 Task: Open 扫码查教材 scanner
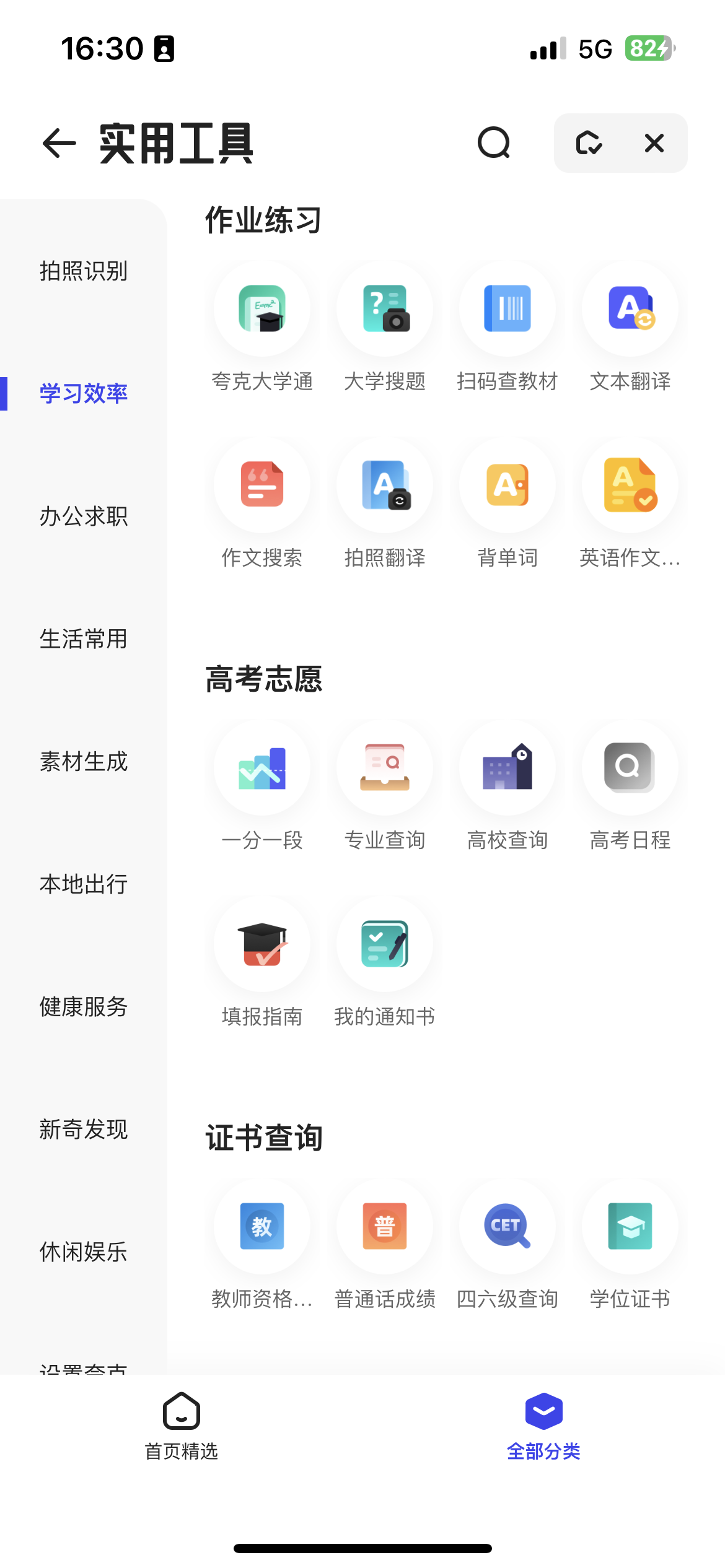(x=507, y=327)
